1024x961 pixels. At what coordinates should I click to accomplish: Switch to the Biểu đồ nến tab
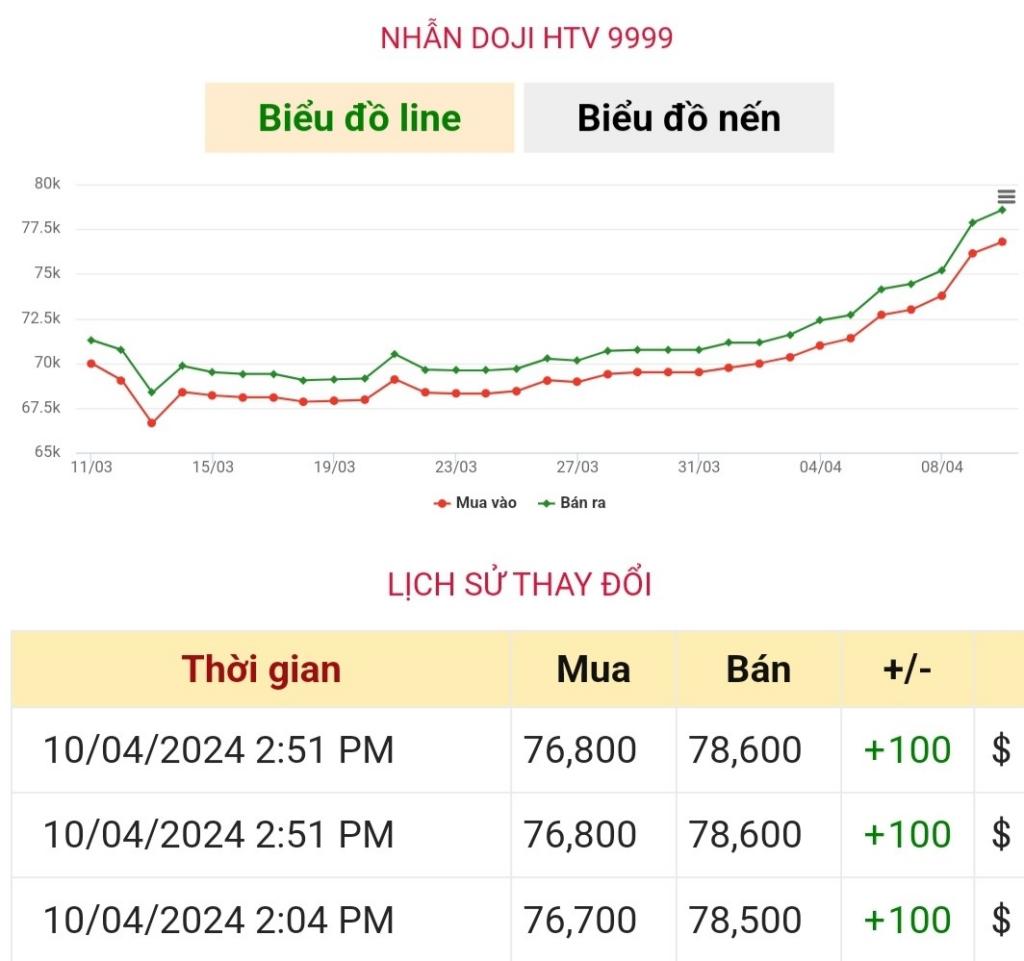pyautogui.click(x=678, y=118)
